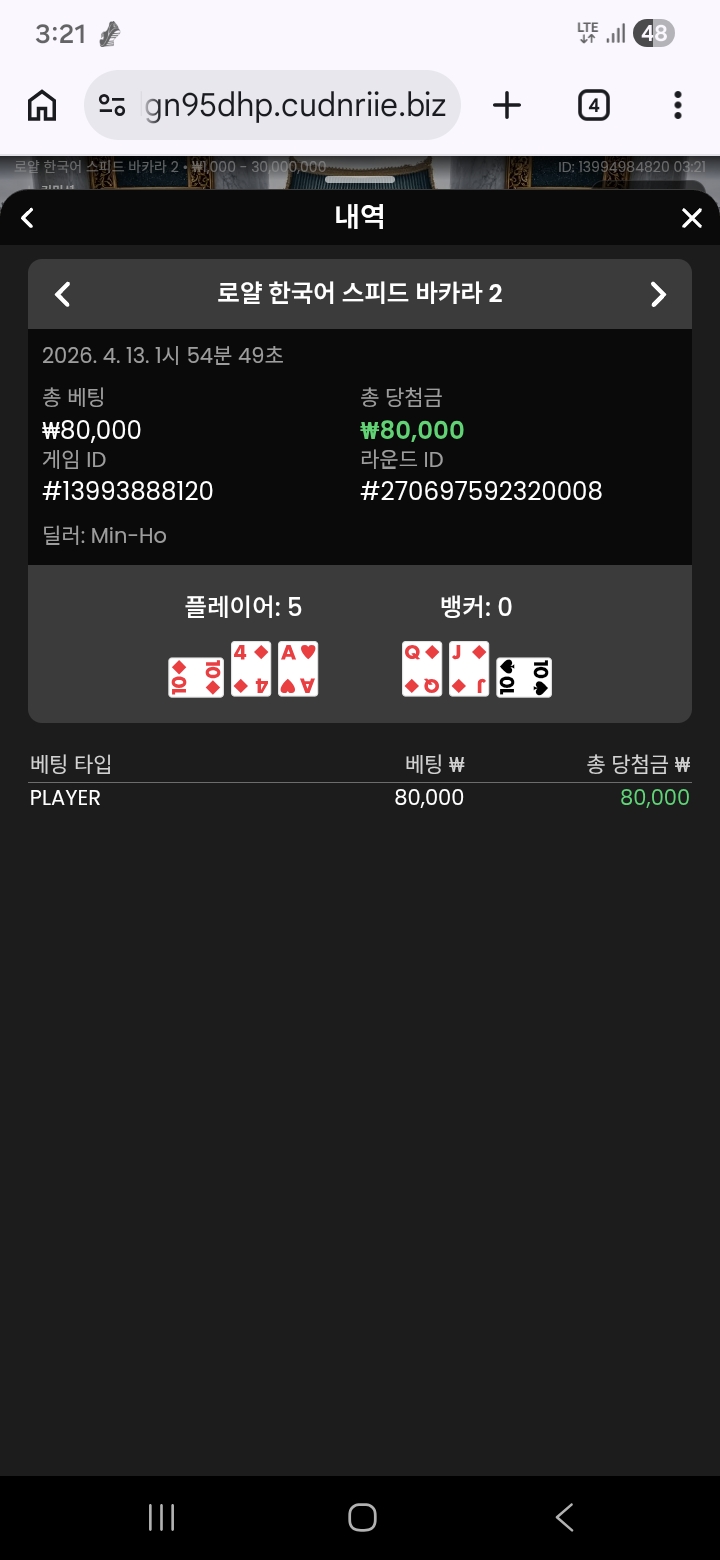Show previous round with left chevron
Image resolution: width=720 pixels, height=1560 pixels.
click(63, 294)
